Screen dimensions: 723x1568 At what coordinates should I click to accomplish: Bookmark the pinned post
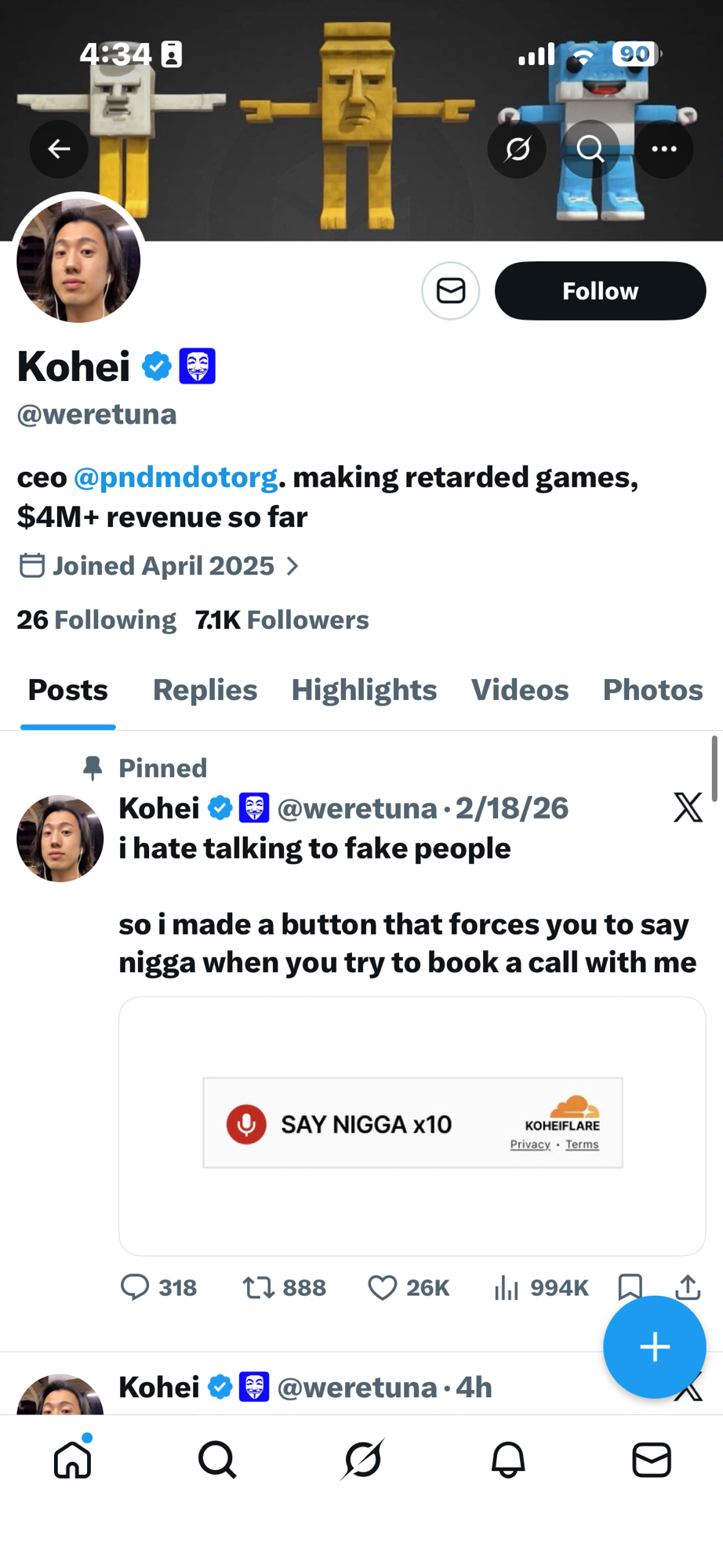click(630, 1286)
